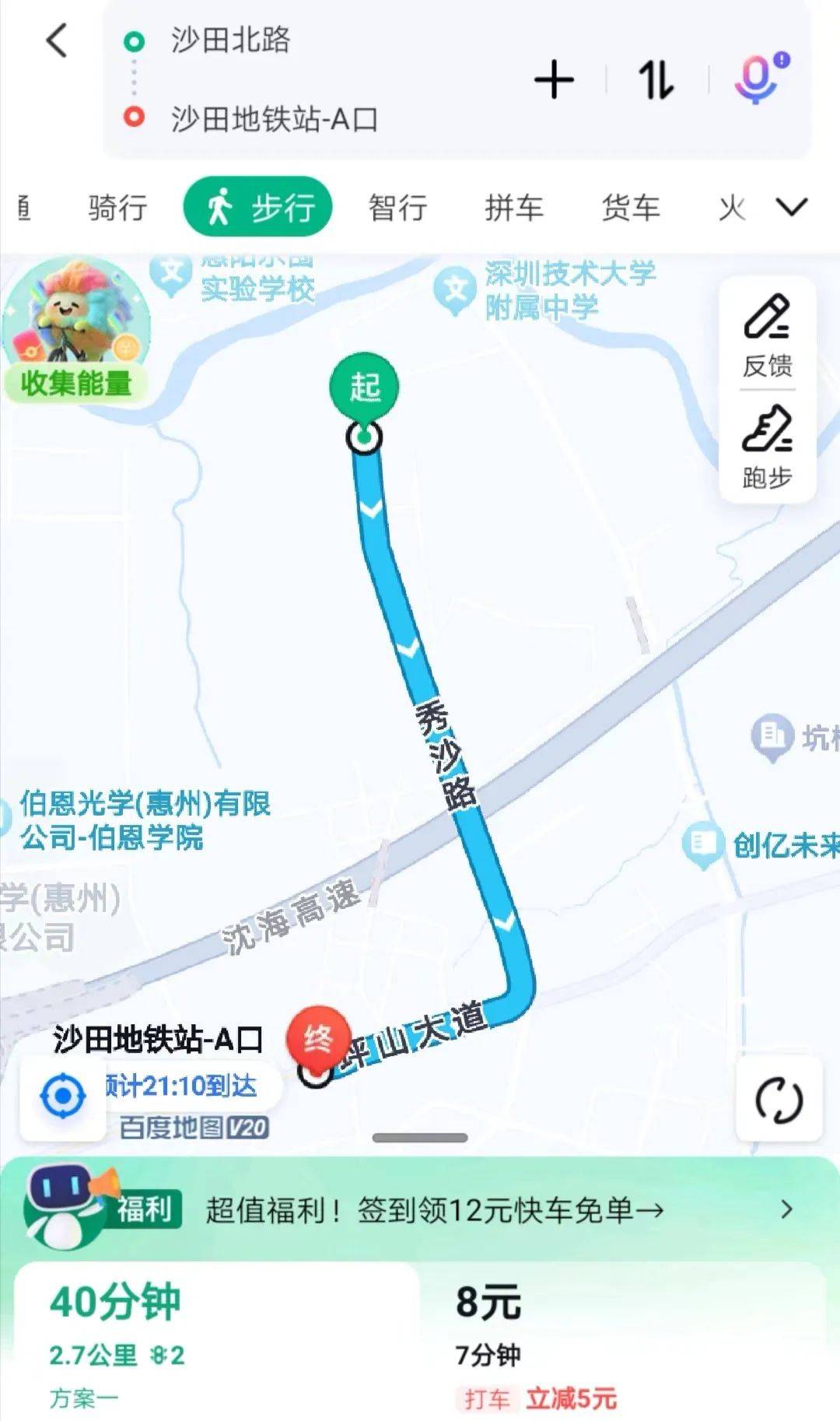Switch to the 骑行 tab

pyautogui.click(x=117, y=208)
